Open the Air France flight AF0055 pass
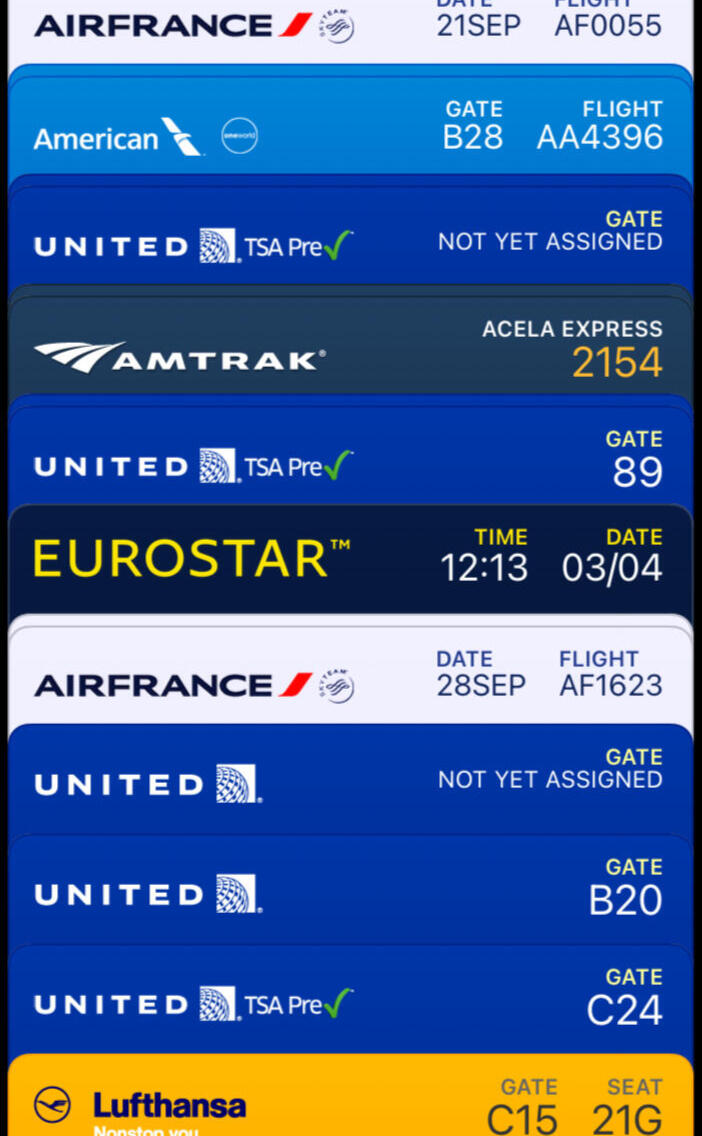This screenshot has height=1136, width=702. coord(350,28)
